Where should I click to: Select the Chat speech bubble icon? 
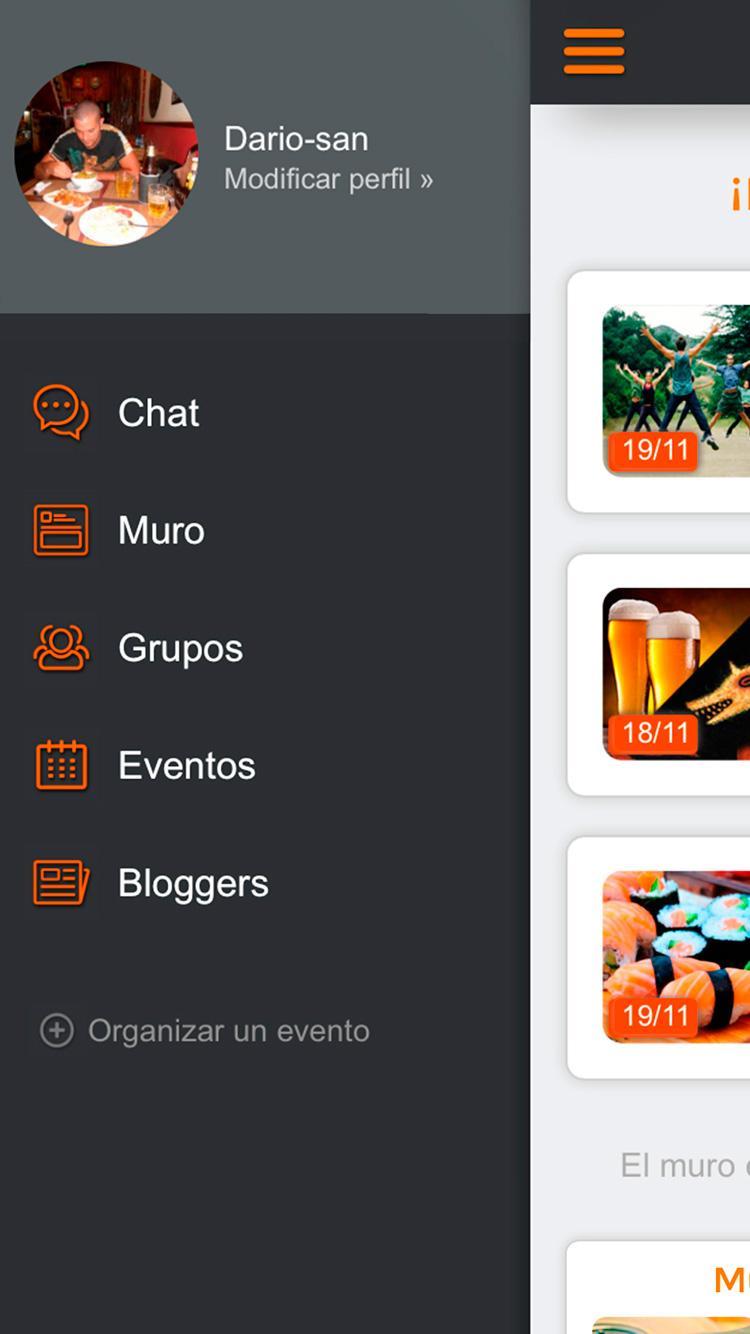[62, 412]
